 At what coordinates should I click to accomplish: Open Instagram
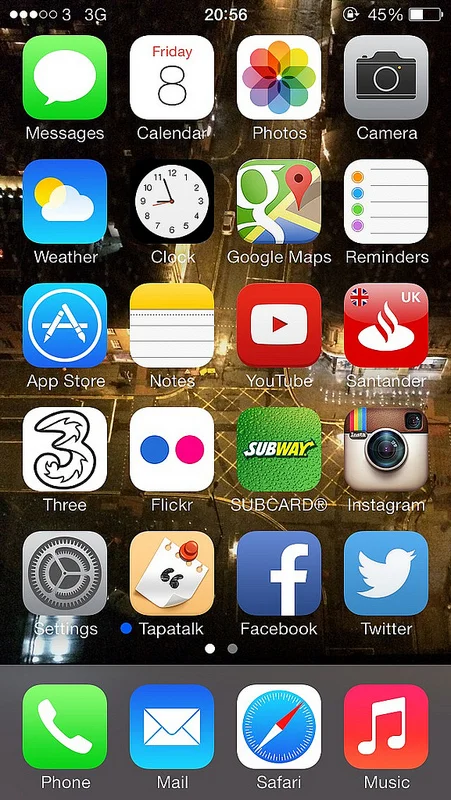[x=386, y=449]
